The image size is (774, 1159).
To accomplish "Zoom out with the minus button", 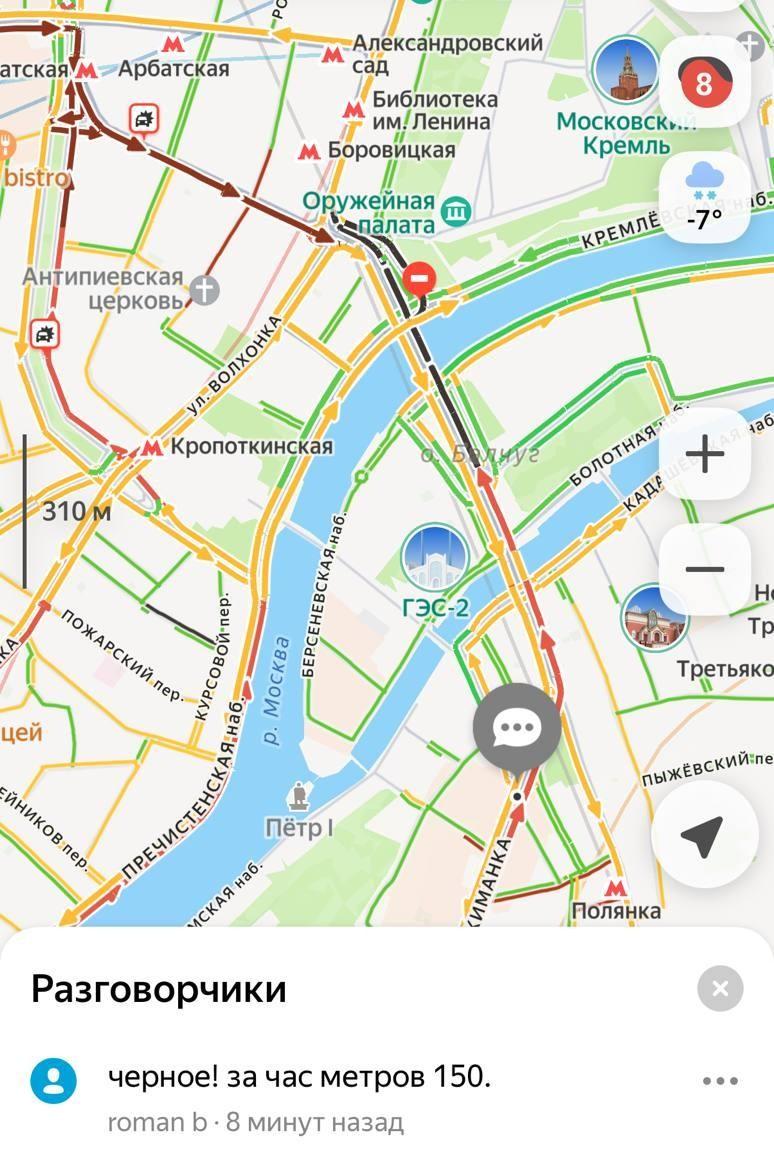I will 705,570.
